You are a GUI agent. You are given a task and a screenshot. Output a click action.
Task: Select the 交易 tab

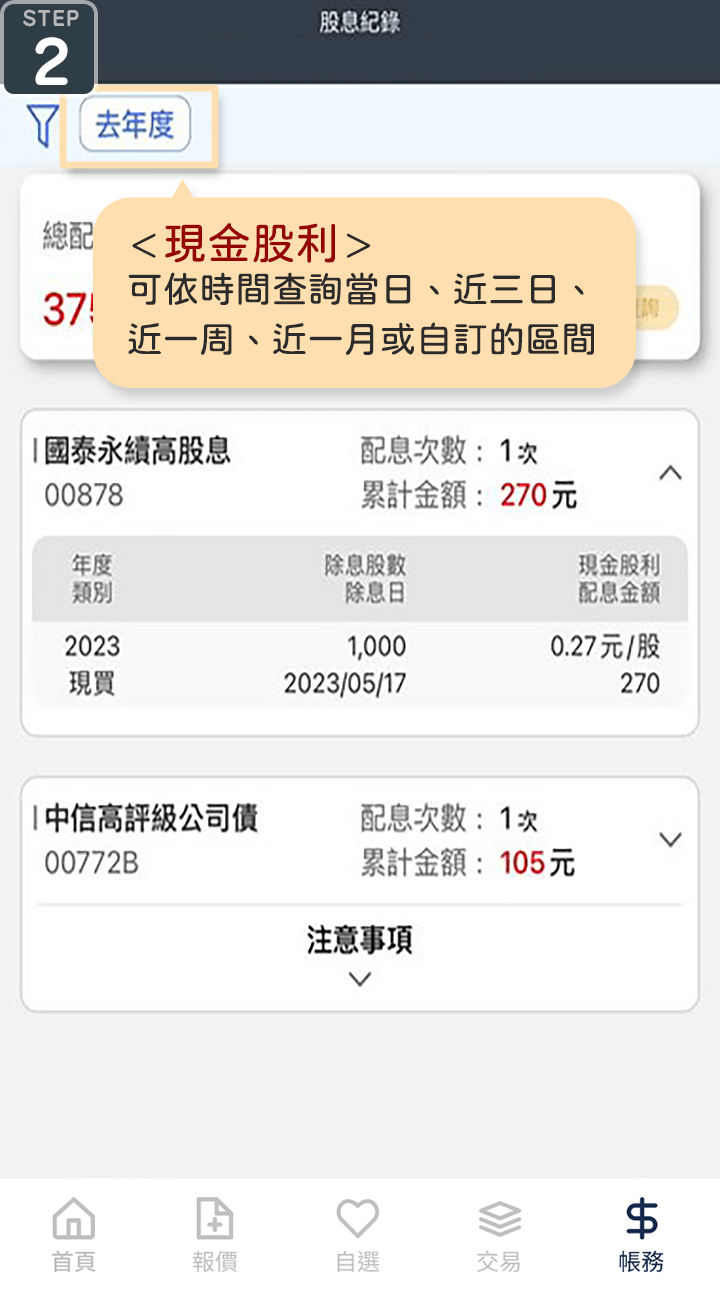coord(499,1235)
